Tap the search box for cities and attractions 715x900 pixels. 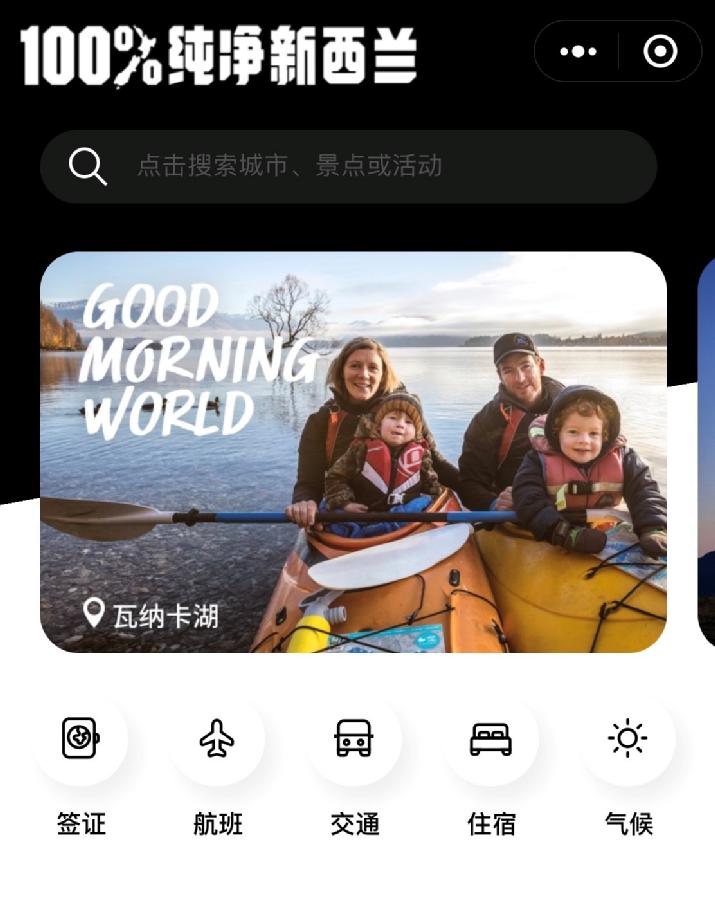[x=348, y=166]
